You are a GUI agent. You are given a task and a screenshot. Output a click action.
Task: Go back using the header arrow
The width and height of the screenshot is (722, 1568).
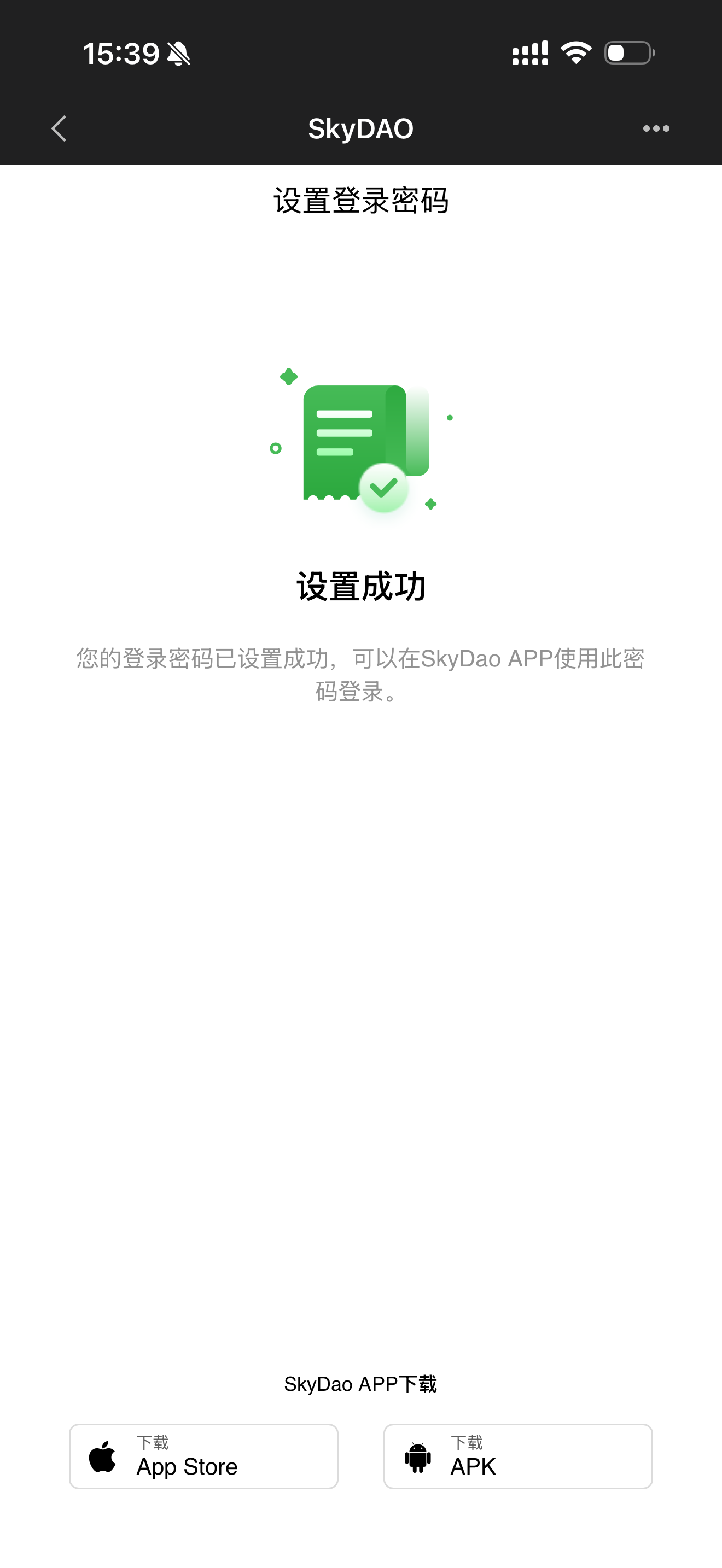[59, 128]
